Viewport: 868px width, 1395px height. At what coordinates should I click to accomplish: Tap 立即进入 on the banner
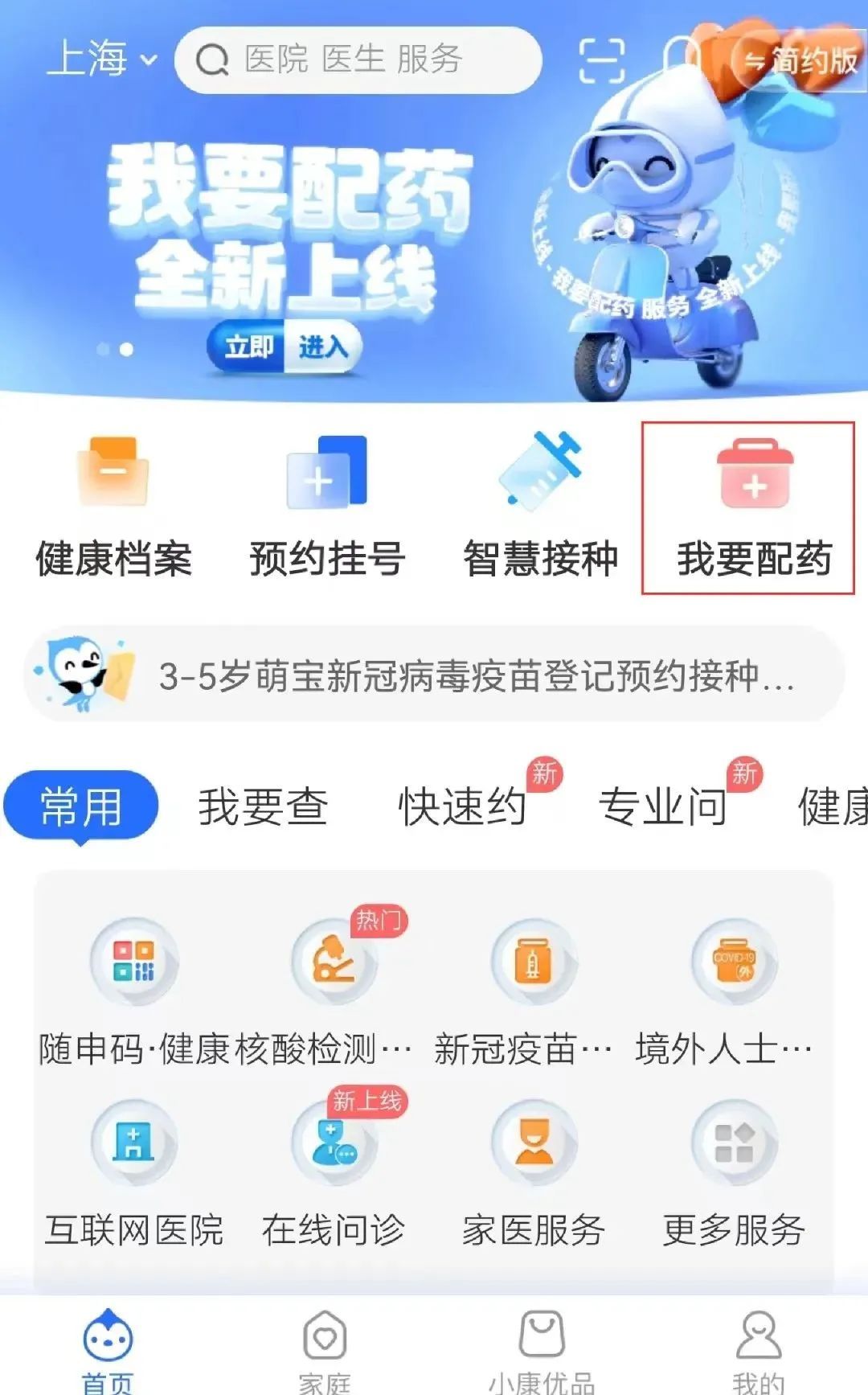point(285,347)
